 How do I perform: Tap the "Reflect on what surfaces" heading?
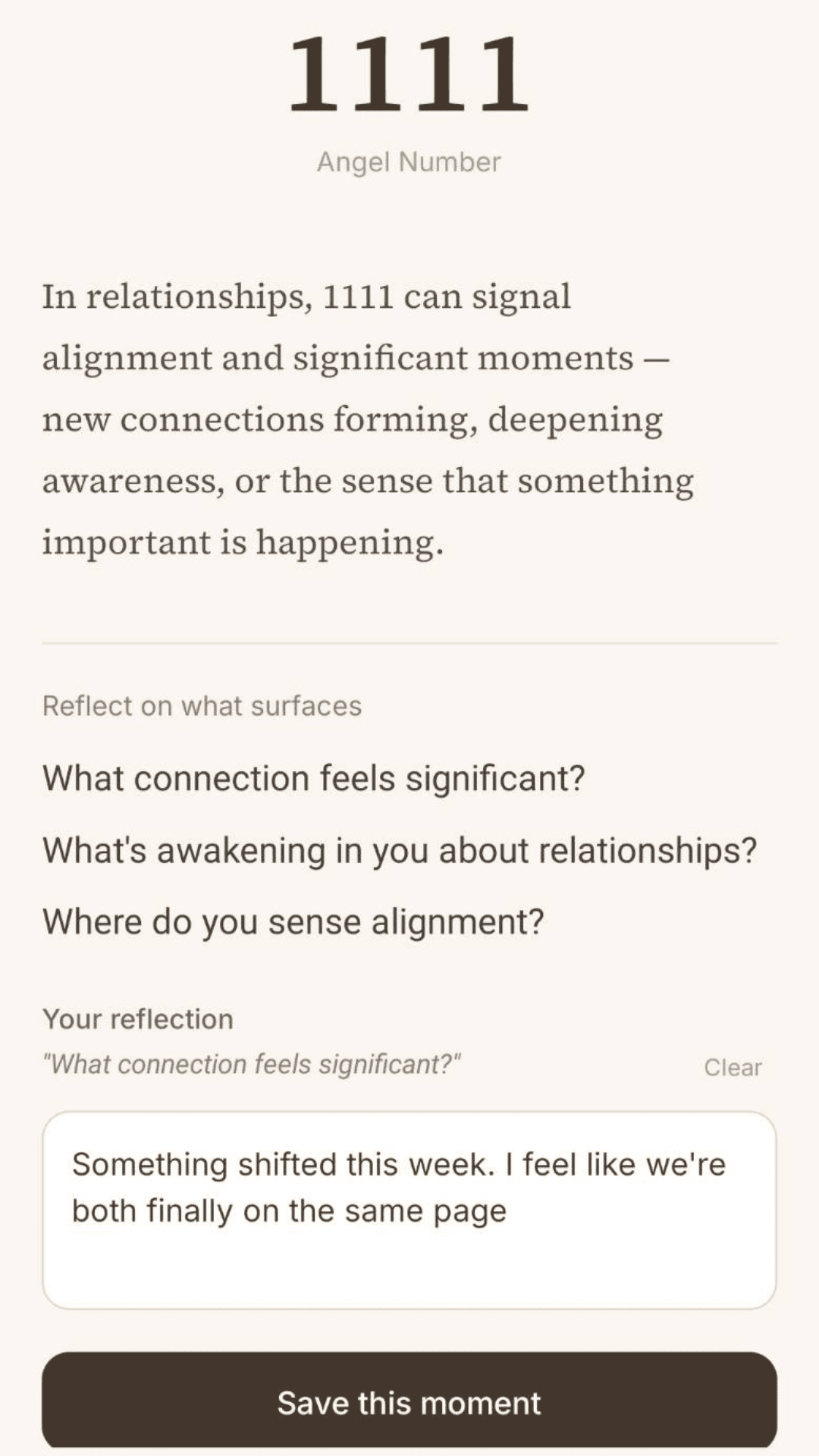(x=202, y=705)
